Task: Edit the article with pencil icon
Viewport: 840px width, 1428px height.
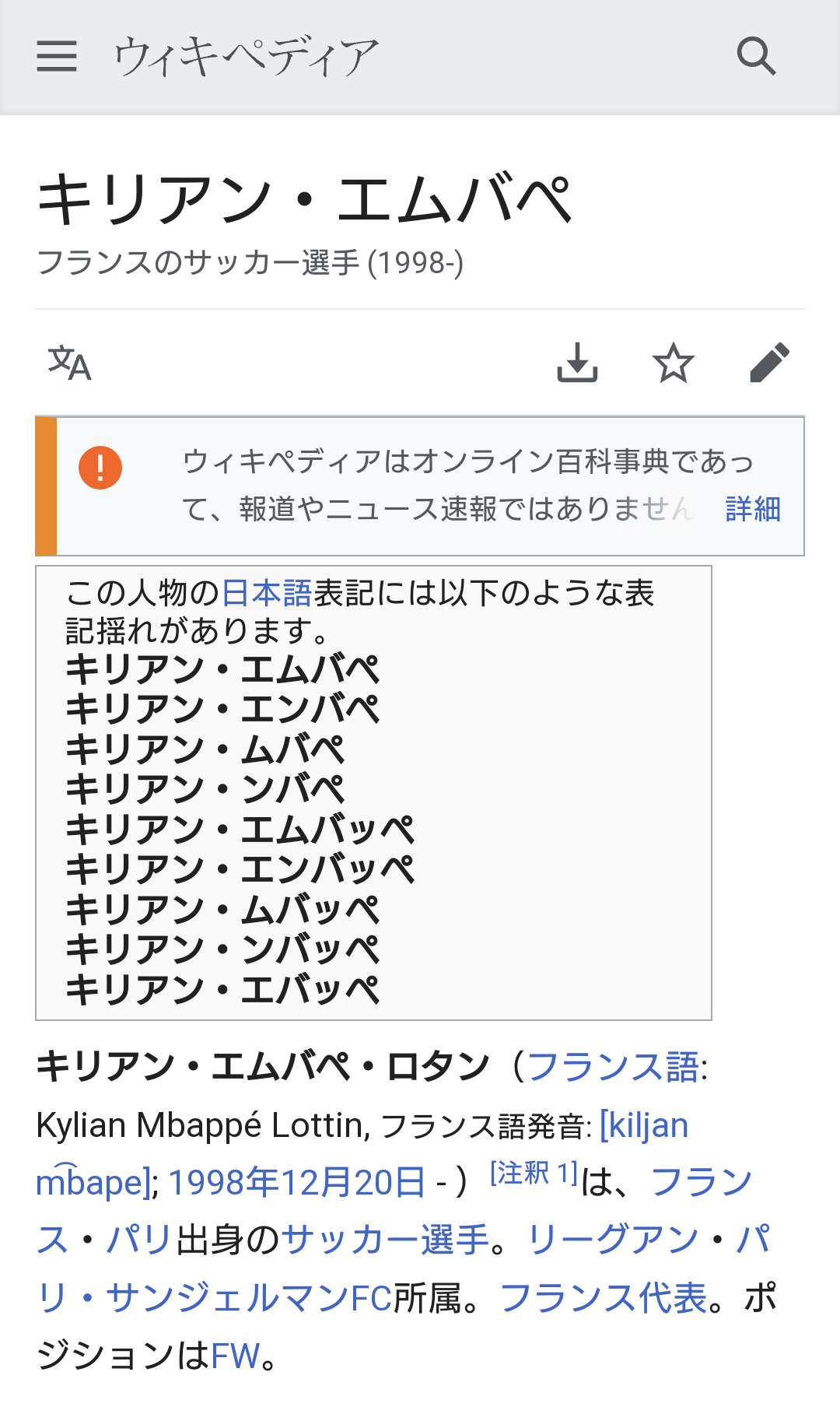Action: [x=769, y=363]
